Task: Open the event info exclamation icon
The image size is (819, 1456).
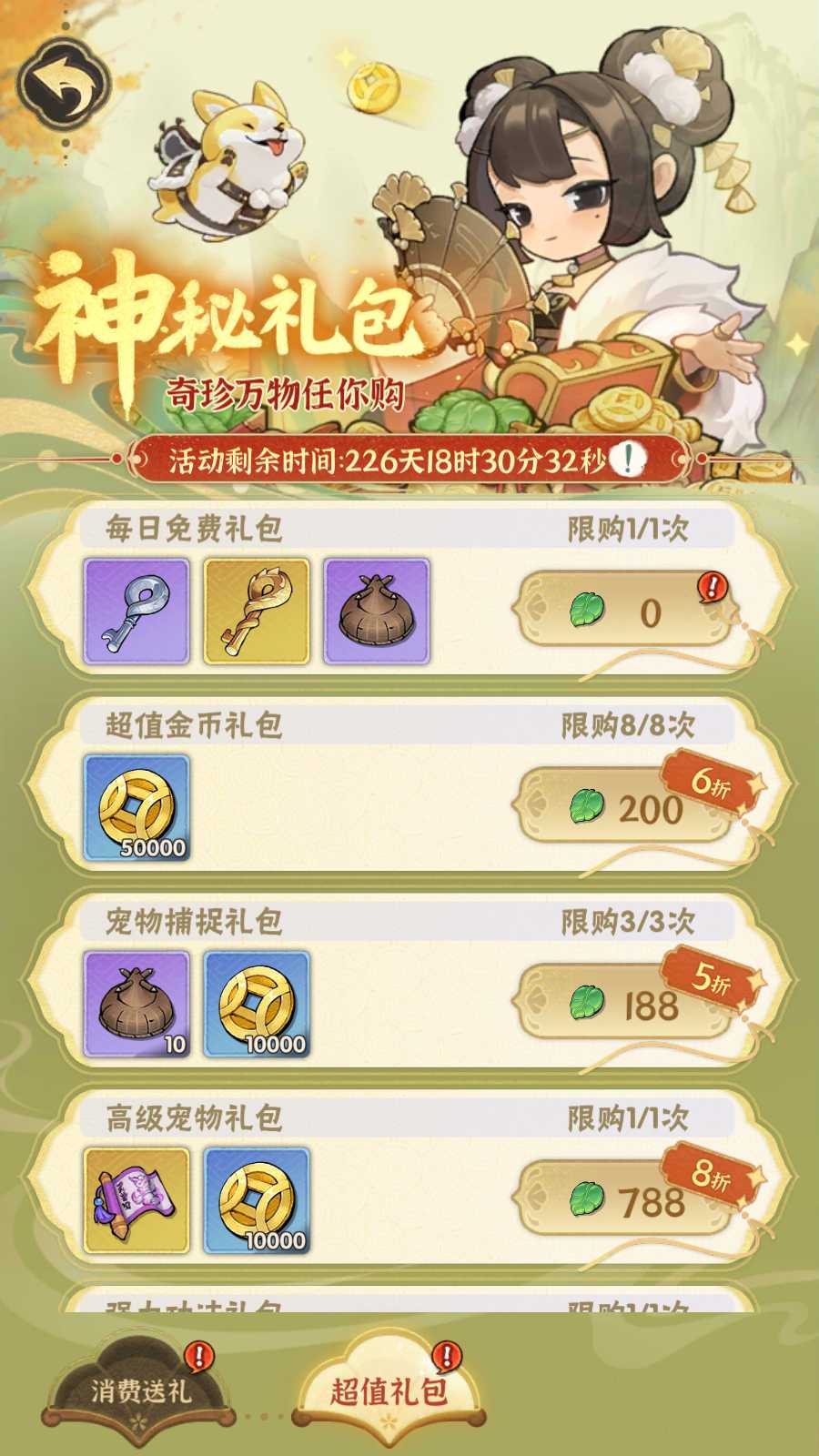Action: [628, 460]
